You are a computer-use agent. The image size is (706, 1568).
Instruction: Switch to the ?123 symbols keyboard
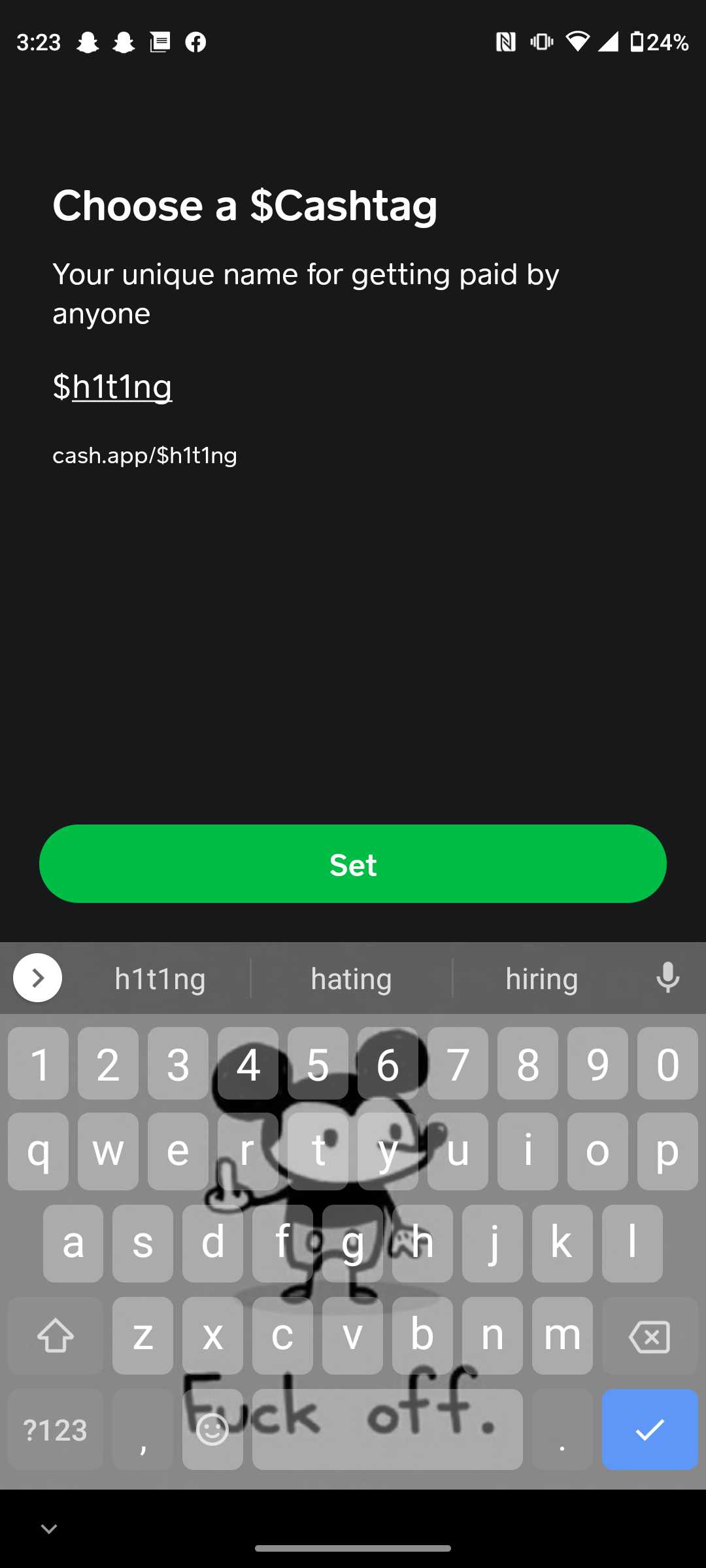pyautogui.click(x=56, y=1429)
